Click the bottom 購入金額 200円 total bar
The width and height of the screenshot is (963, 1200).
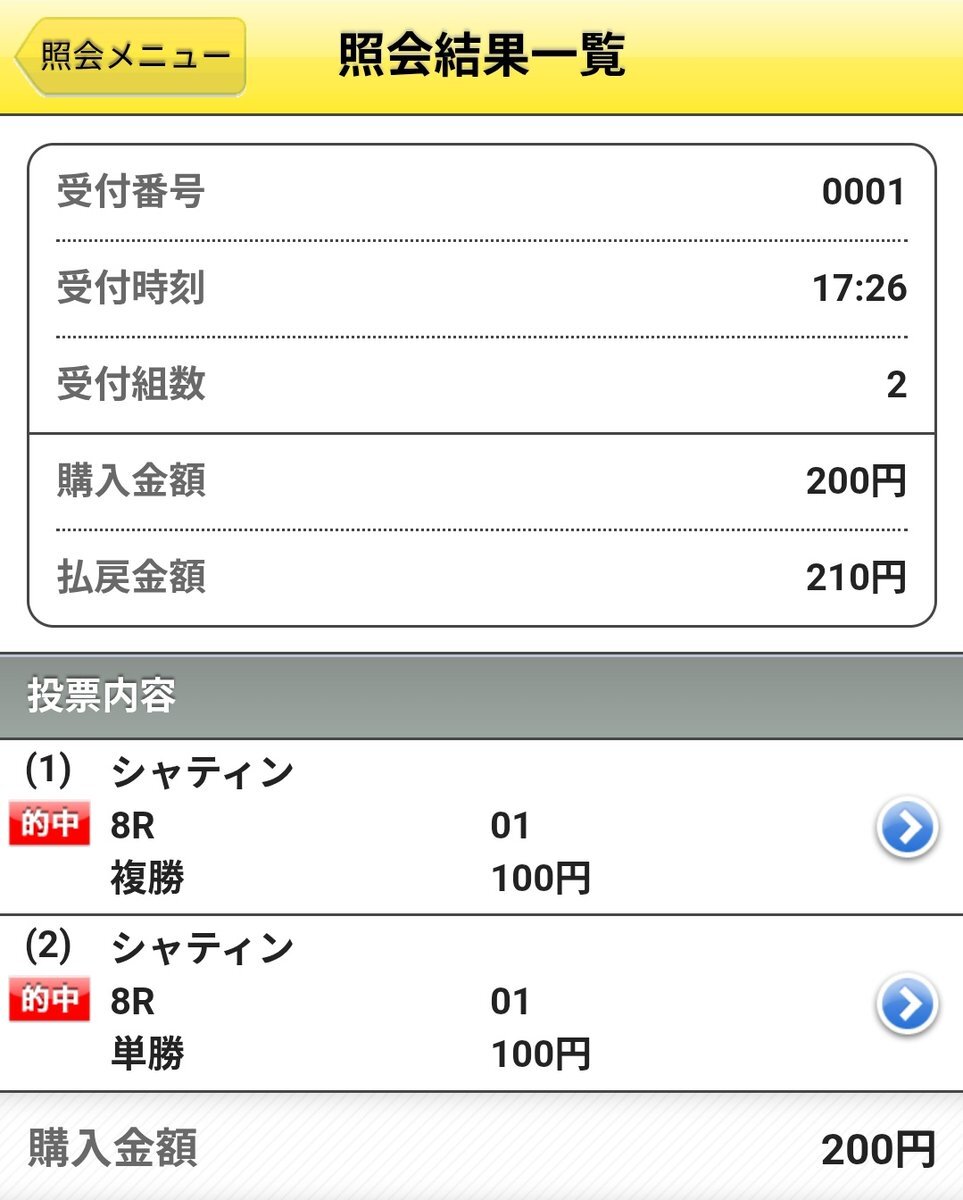(x=481, y=1150)
